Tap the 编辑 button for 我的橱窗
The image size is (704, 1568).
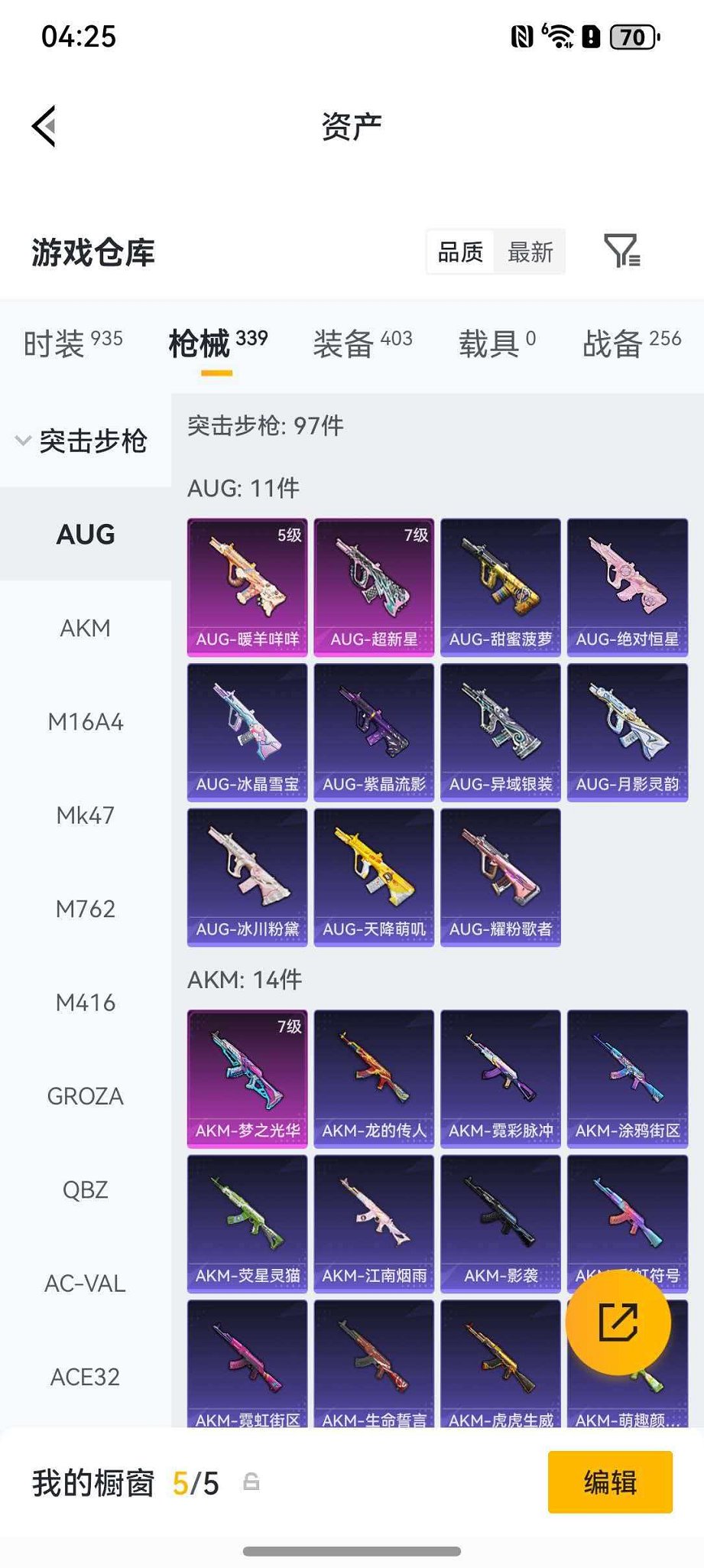[609, 1482]
